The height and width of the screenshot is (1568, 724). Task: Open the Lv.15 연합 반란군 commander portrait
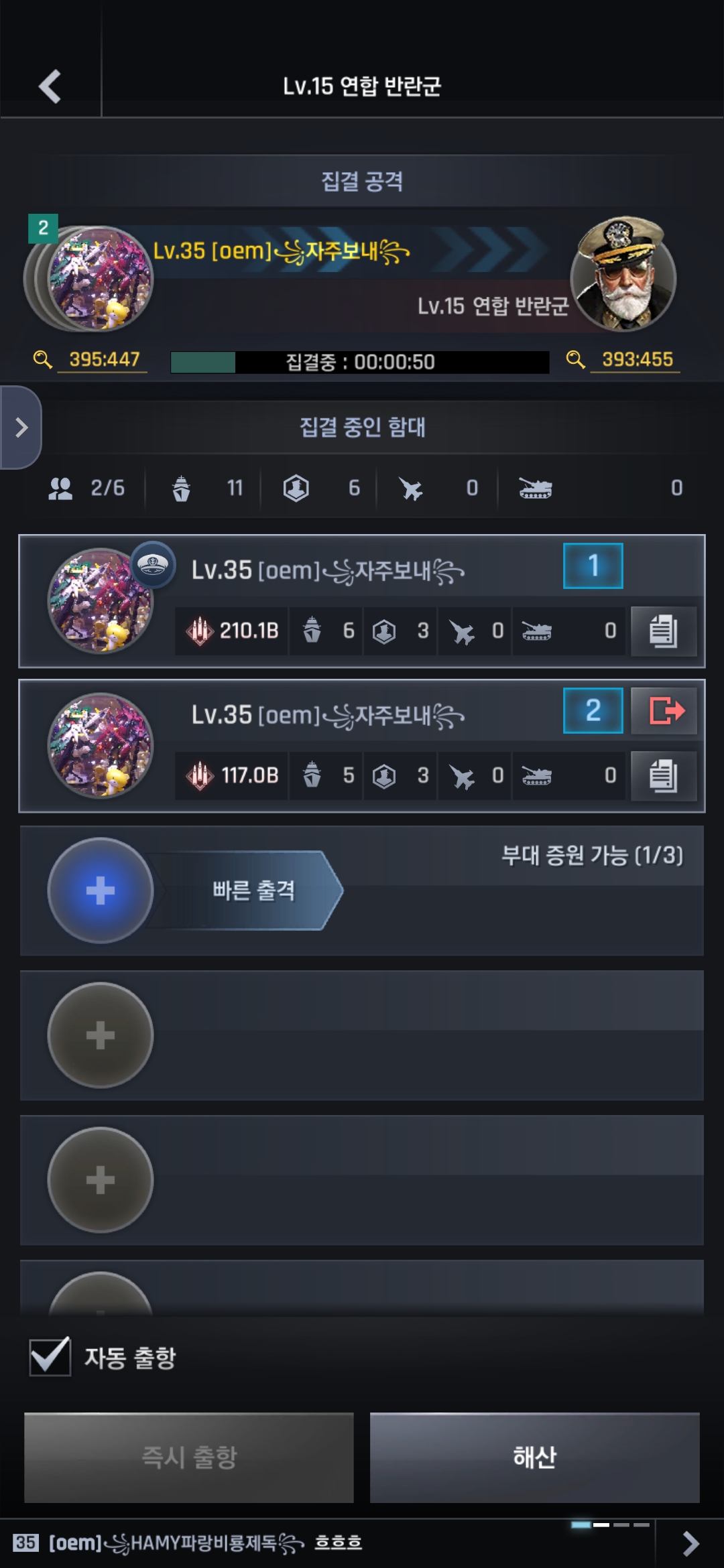pyautogui.click(x=623, y=275)
